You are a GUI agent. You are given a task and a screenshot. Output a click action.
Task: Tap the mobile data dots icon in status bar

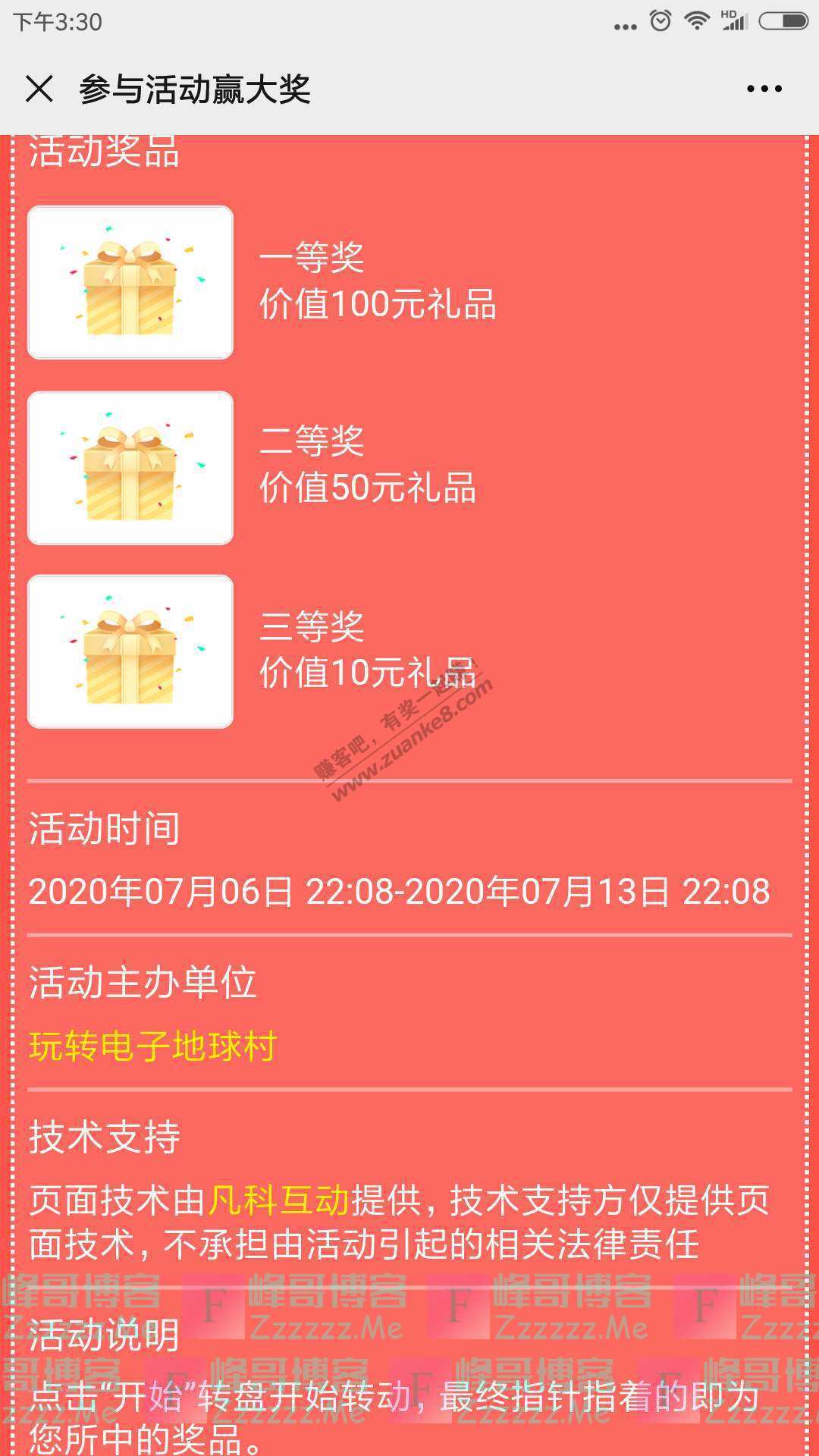pos(625,24)
